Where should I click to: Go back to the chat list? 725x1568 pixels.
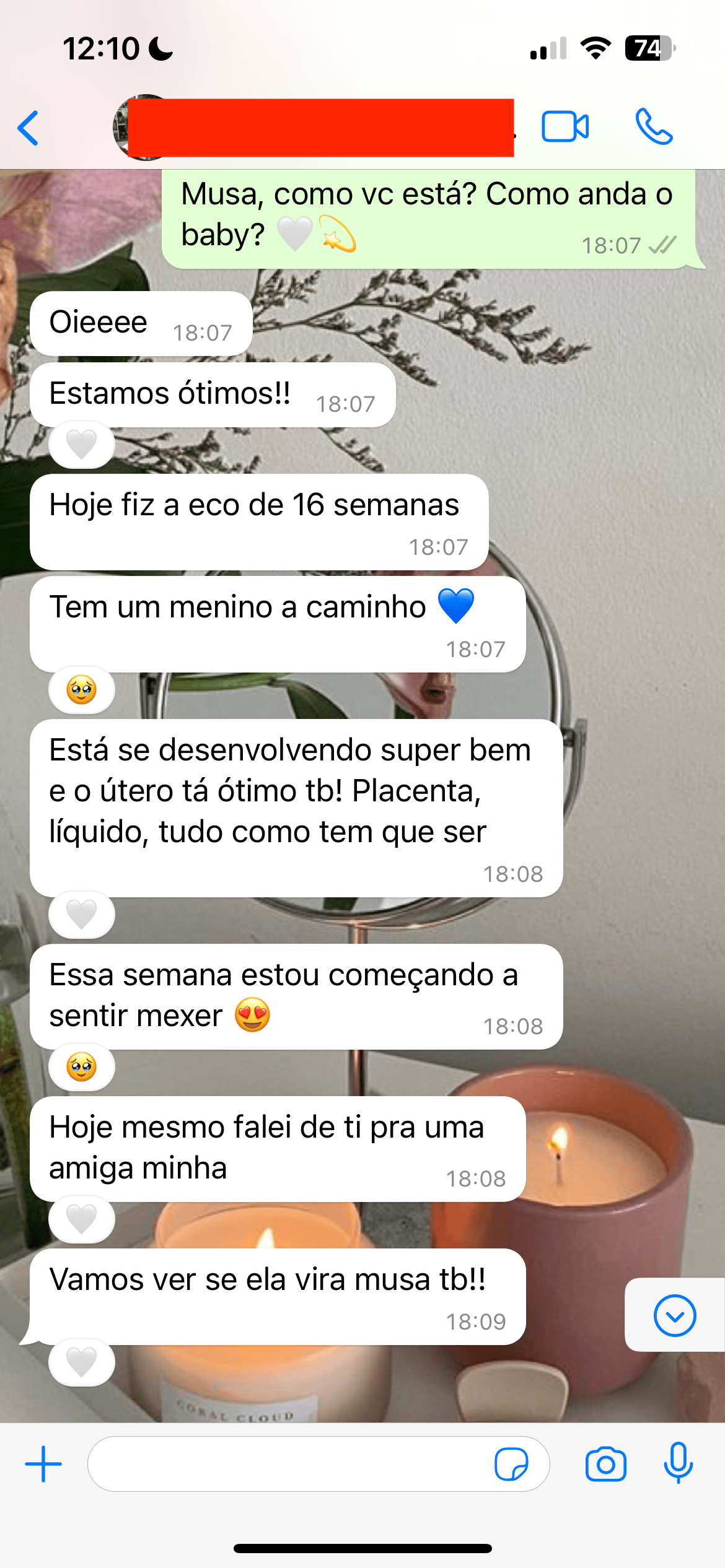coord(29,128)
